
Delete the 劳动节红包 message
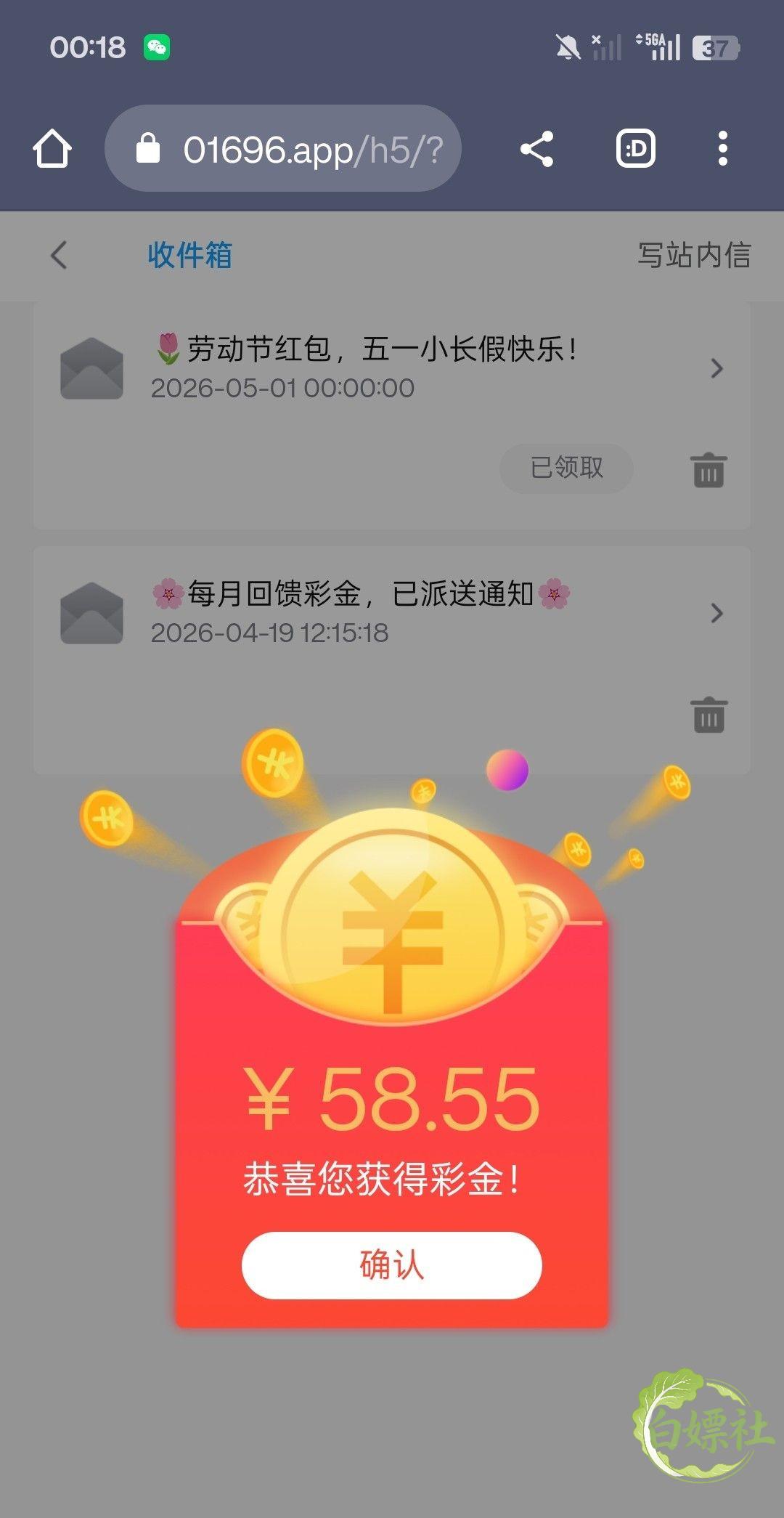709,470
